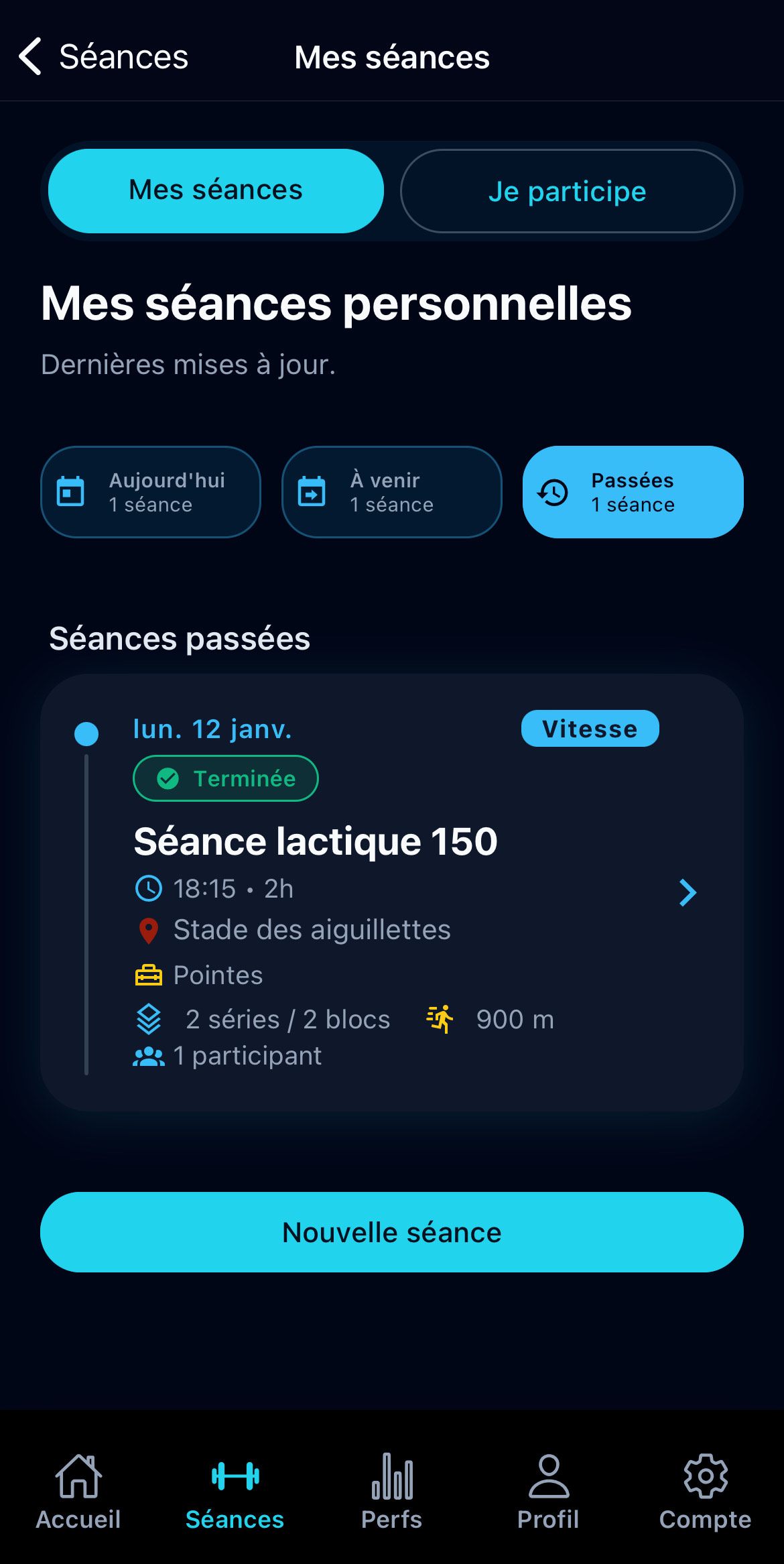Click the running figure icon near 900 m
This screenshot has height=1564, width=784.
coord(440,1018)
